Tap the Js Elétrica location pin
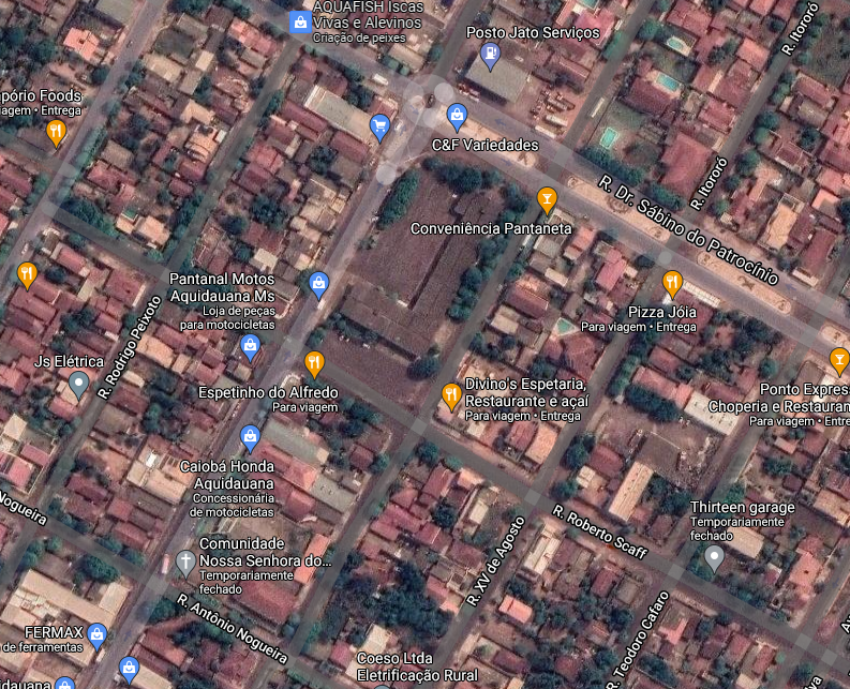 [79, 383]
